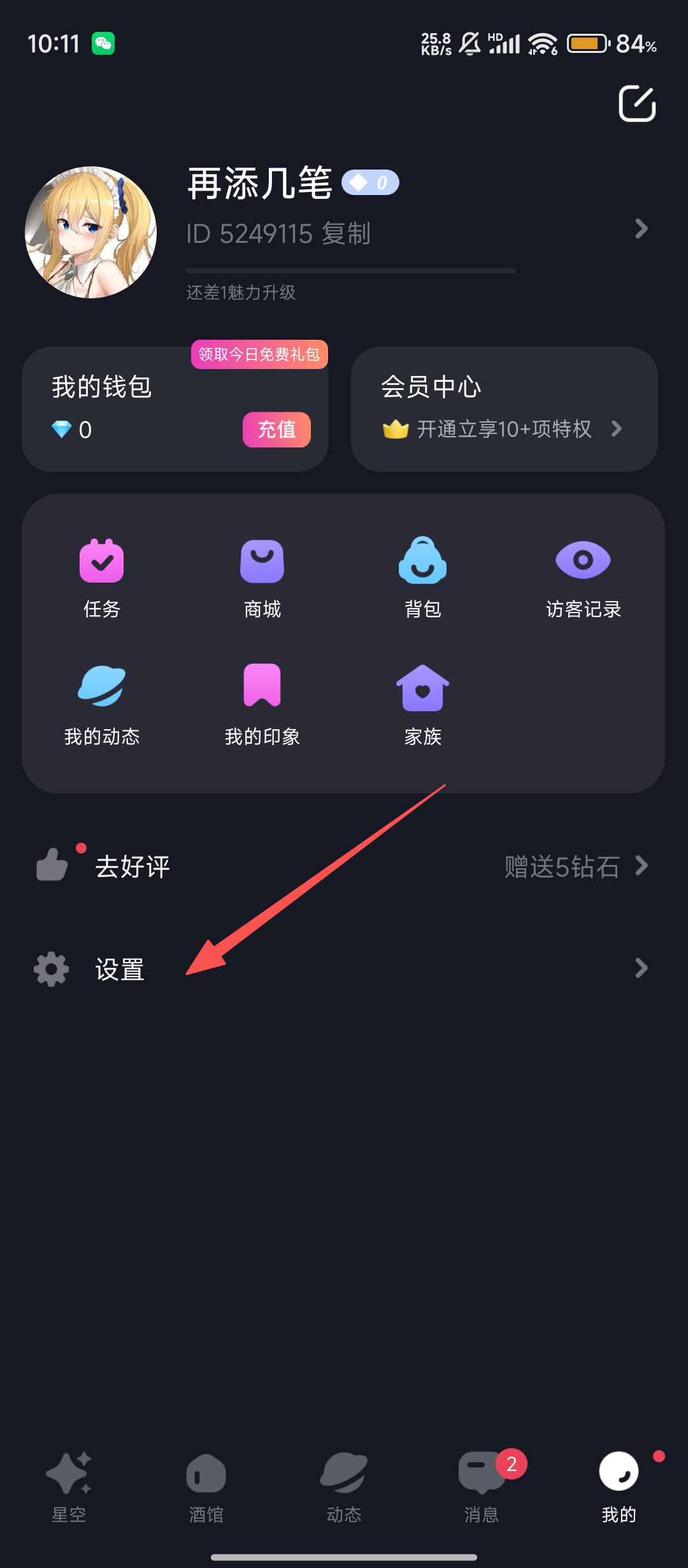Open 会员中心 membership card
This screenshot has height=1568, width=688.
[x=503, y=409]
